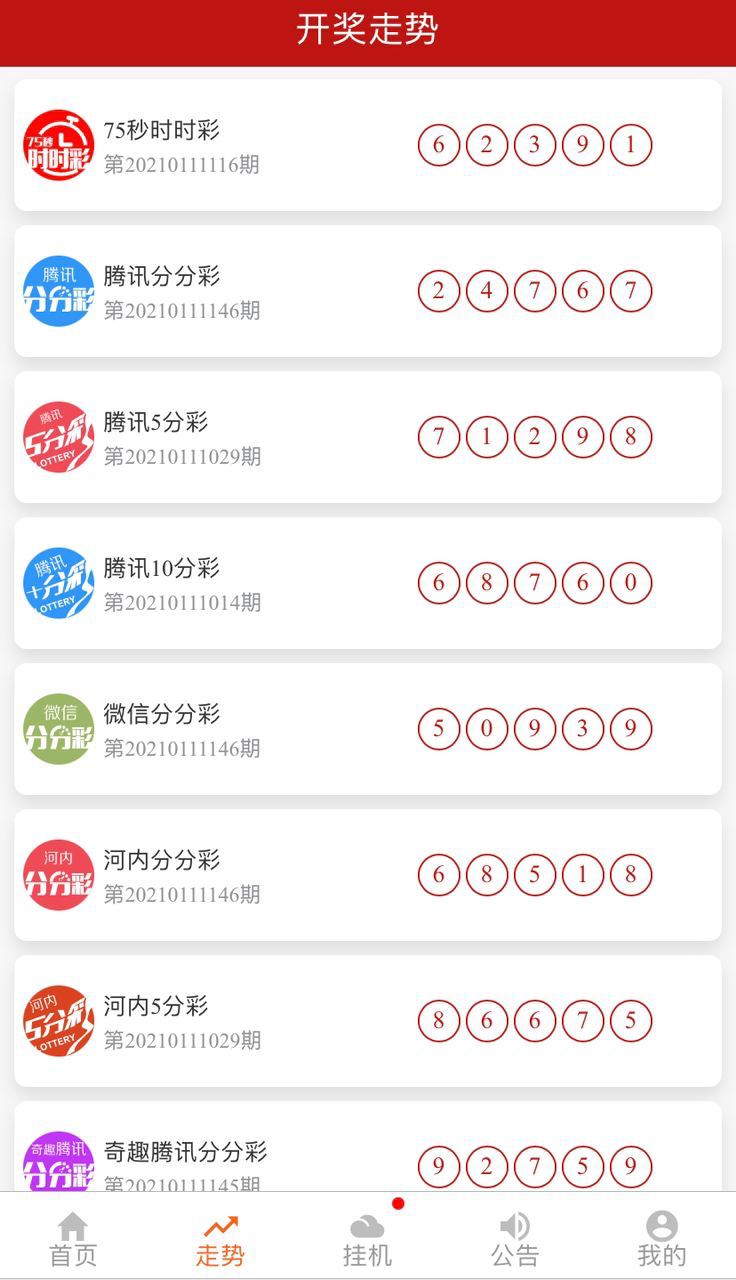Switch to the 我的 profile tab

[x=661, y=1238]
